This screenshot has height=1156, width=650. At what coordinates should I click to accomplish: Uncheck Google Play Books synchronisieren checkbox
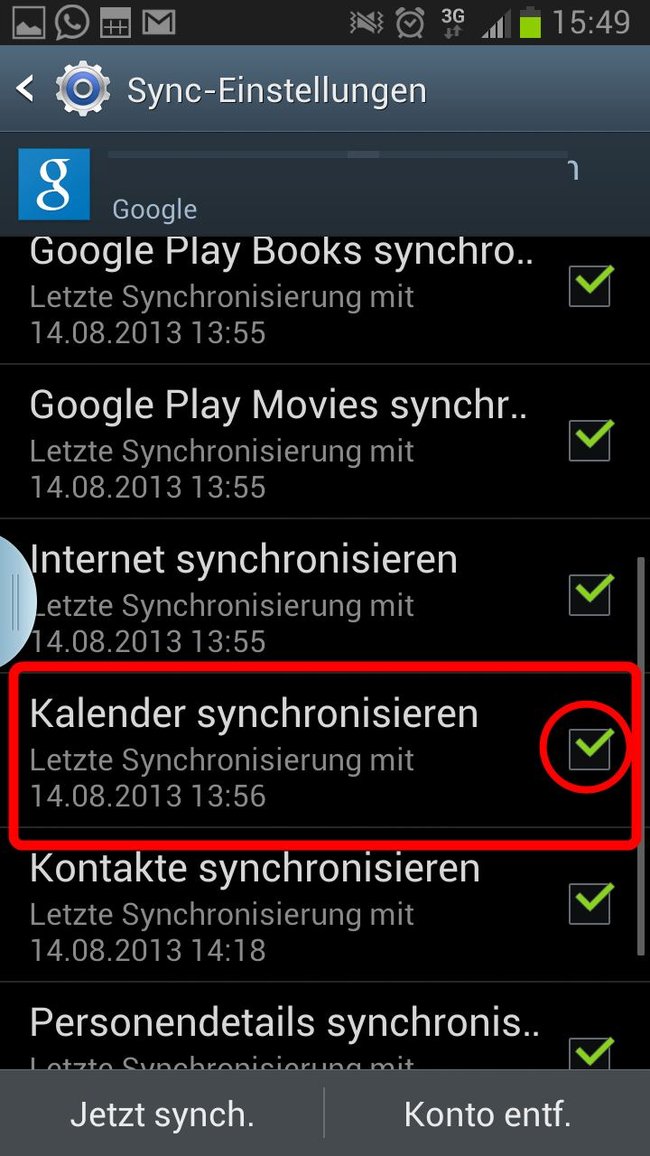click(590, 286)
